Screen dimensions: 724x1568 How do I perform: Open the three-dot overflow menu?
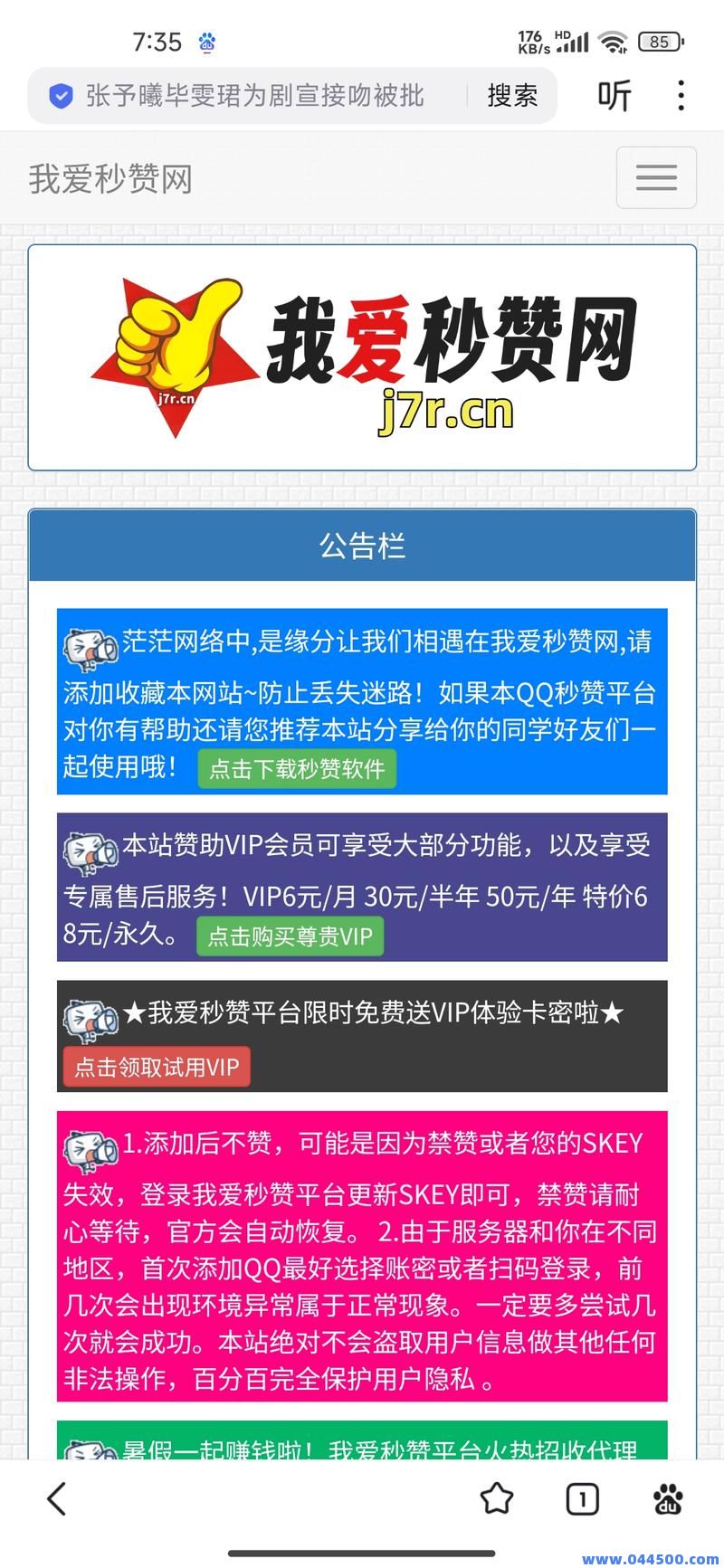click(x=680, y=95)
